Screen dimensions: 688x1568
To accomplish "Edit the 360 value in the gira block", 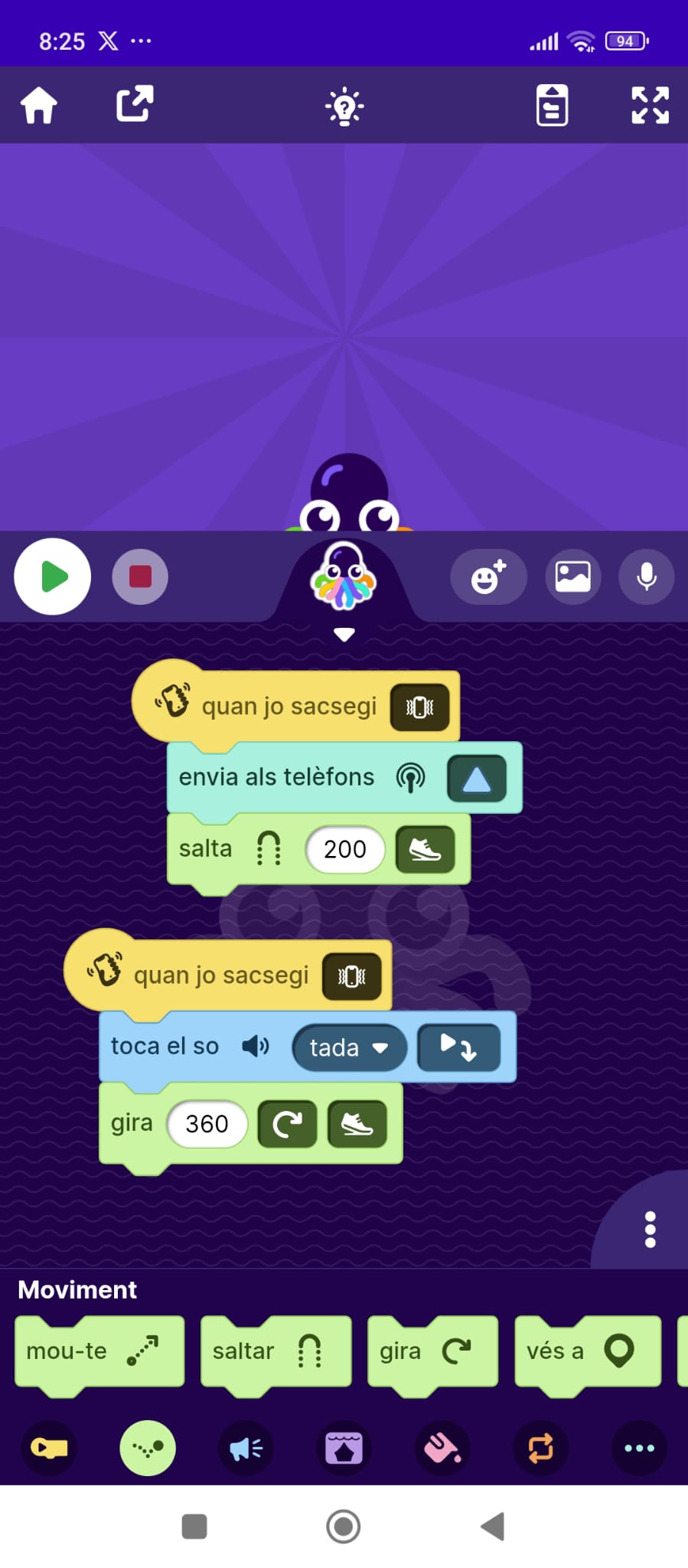I will click(x=207, y=1124).
